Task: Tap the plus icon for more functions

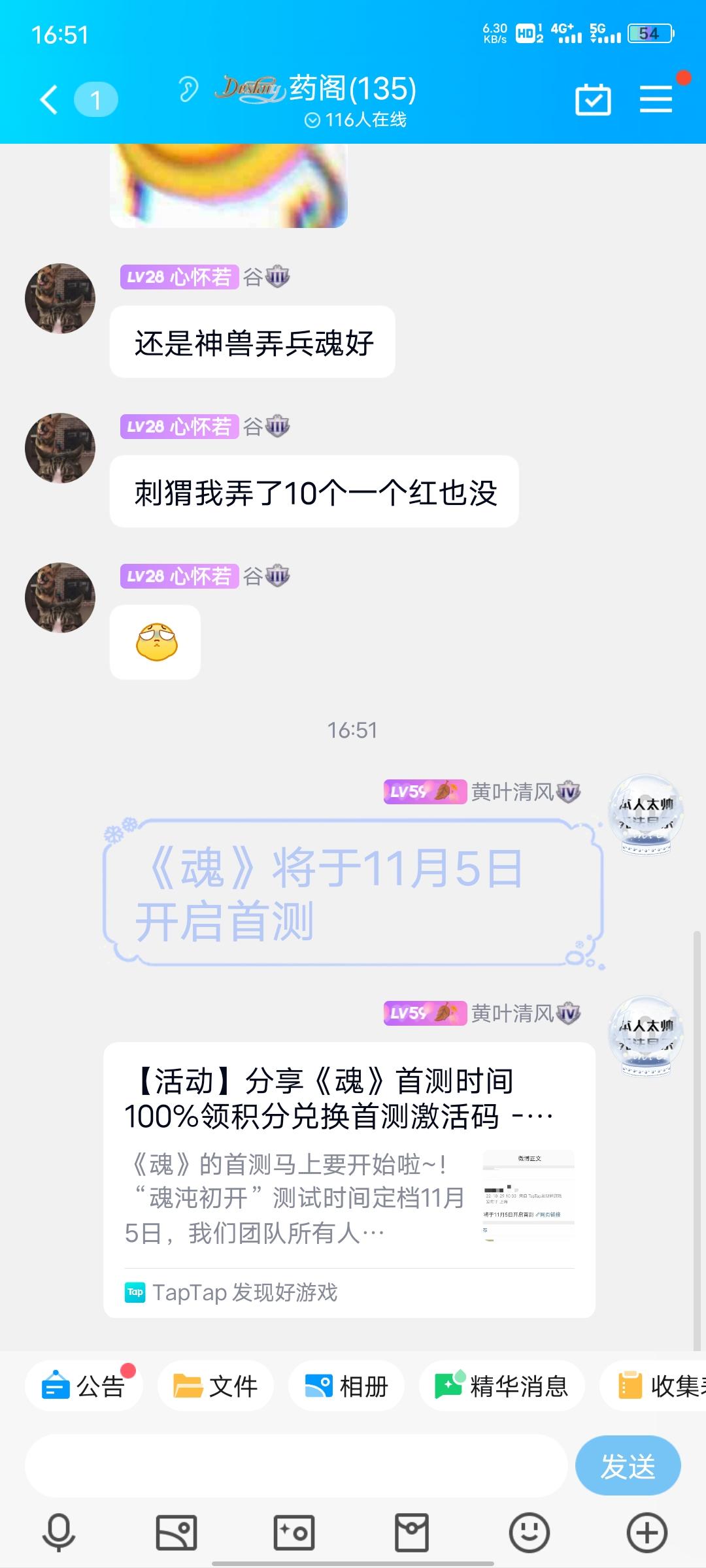Action: pyautogui.click(x=647, y=1532)
